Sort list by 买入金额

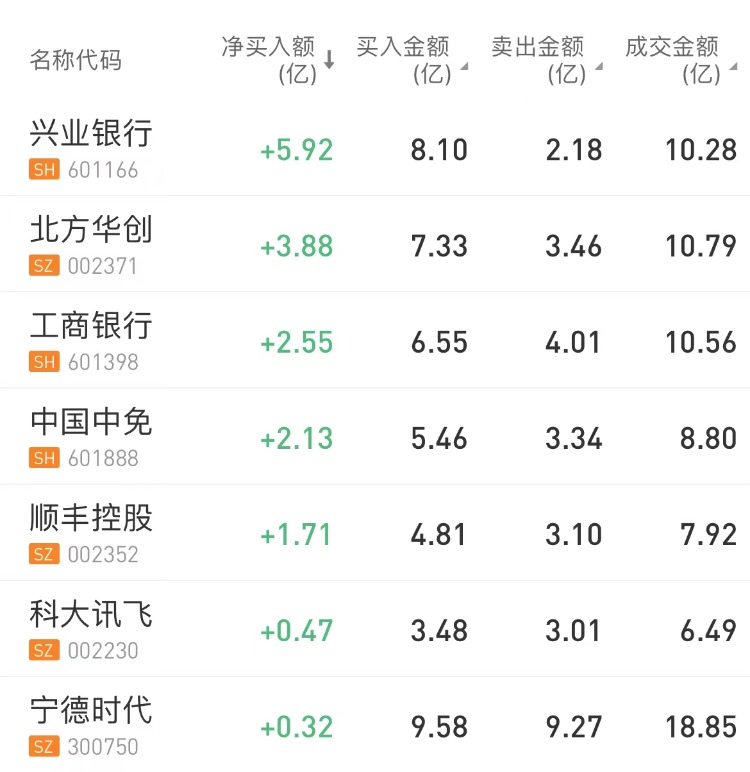coord(410,59)
